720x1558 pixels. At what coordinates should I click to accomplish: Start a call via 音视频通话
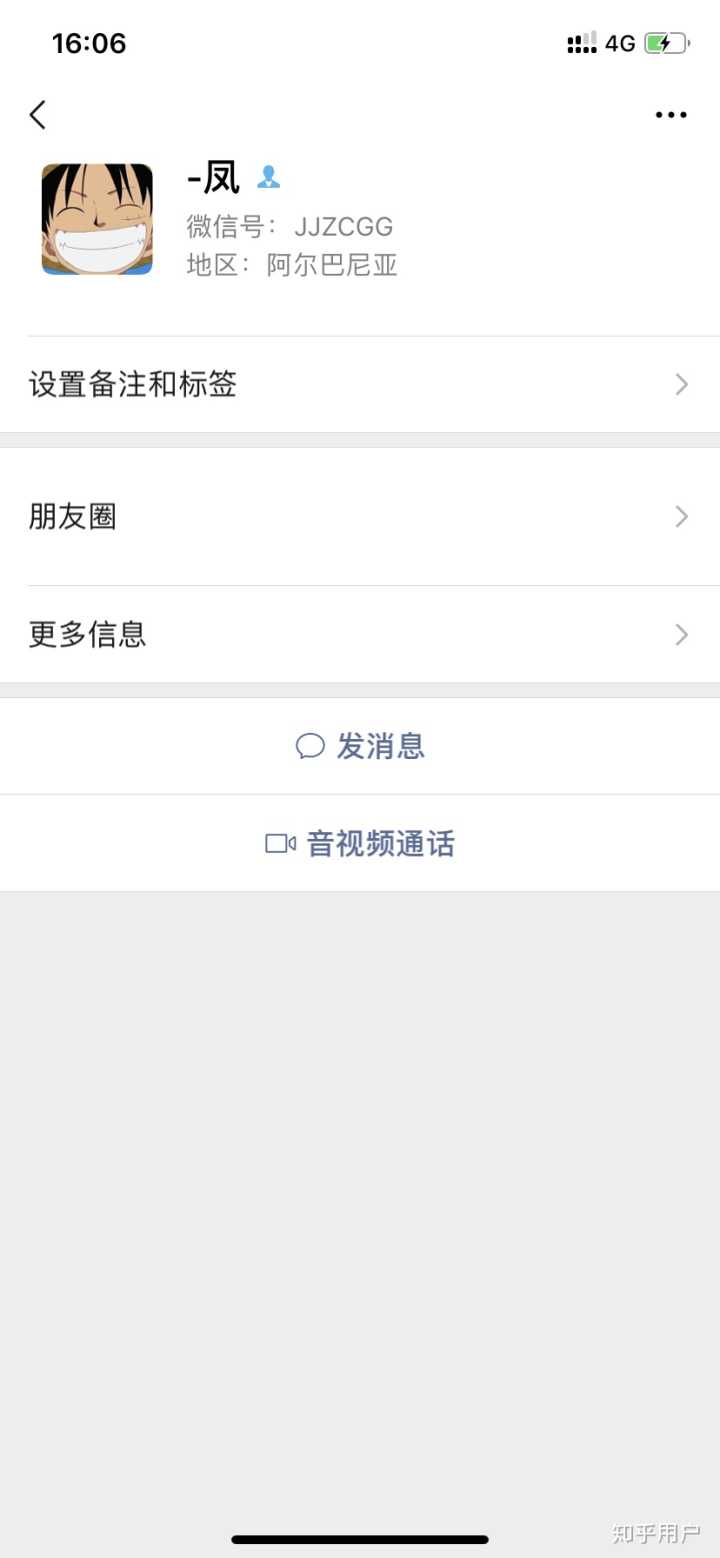tap(360, 844)
